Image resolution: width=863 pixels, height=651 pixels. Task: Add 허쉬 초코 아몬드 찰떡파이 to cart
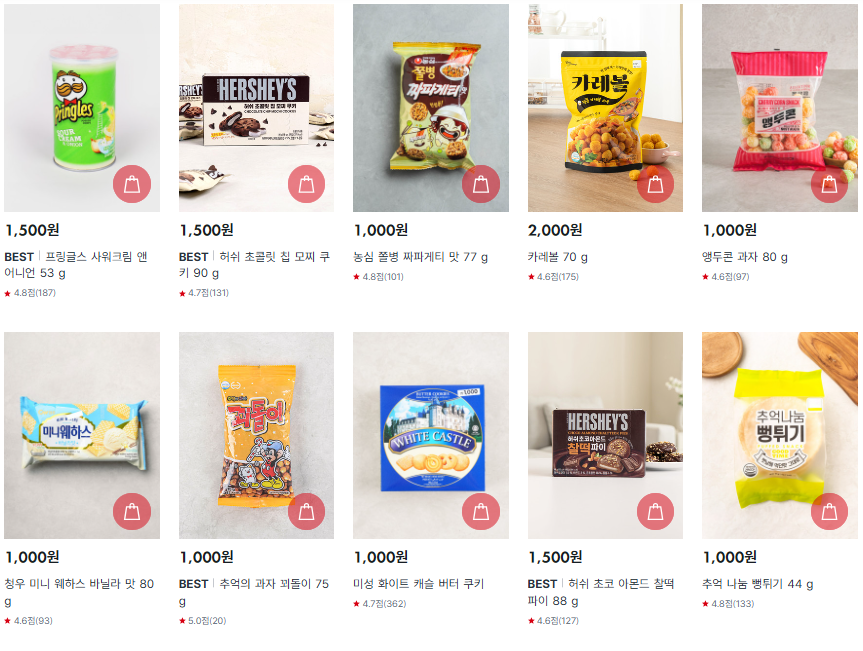(655, 512)
